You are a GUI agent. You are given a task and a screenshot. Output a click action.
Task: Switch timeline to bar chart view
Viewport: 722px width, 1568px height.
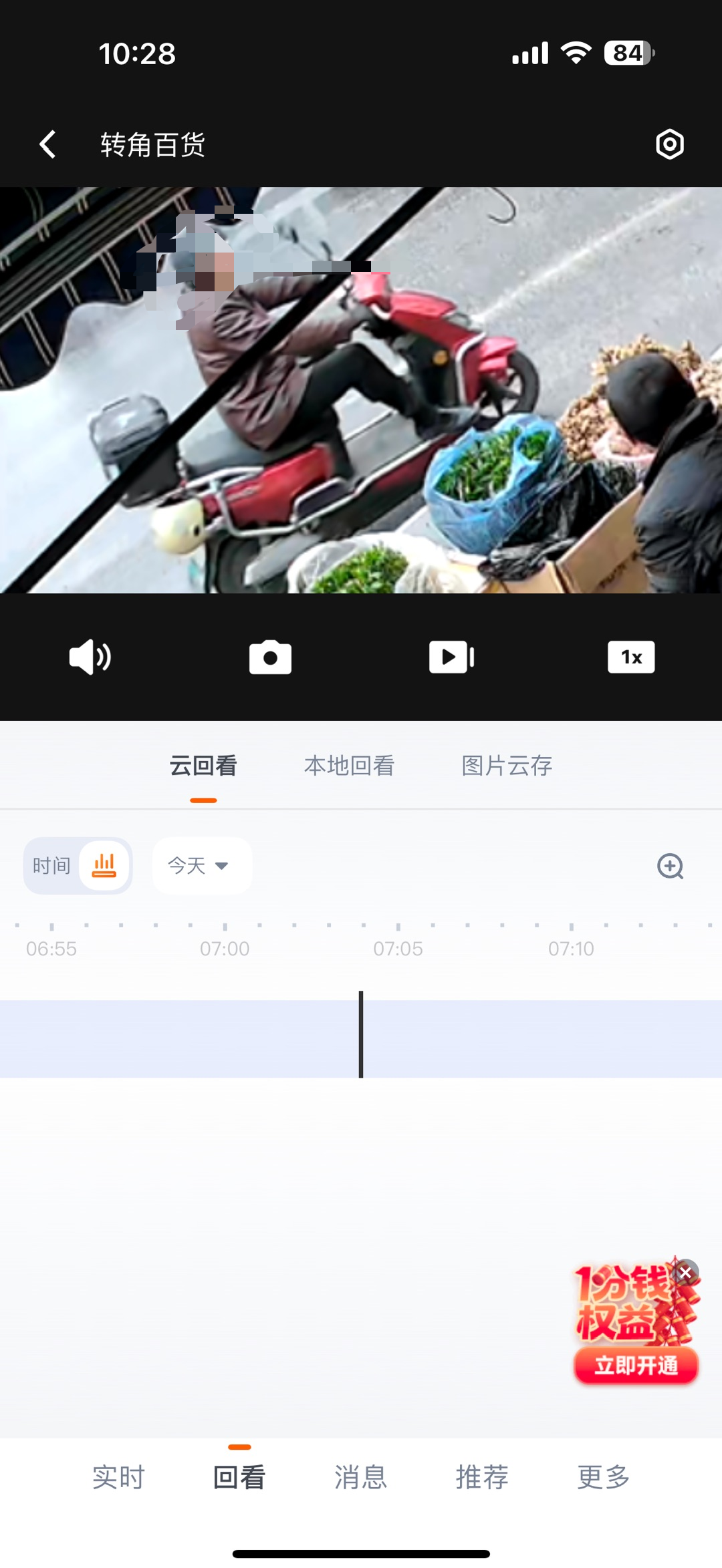point(104,866)
